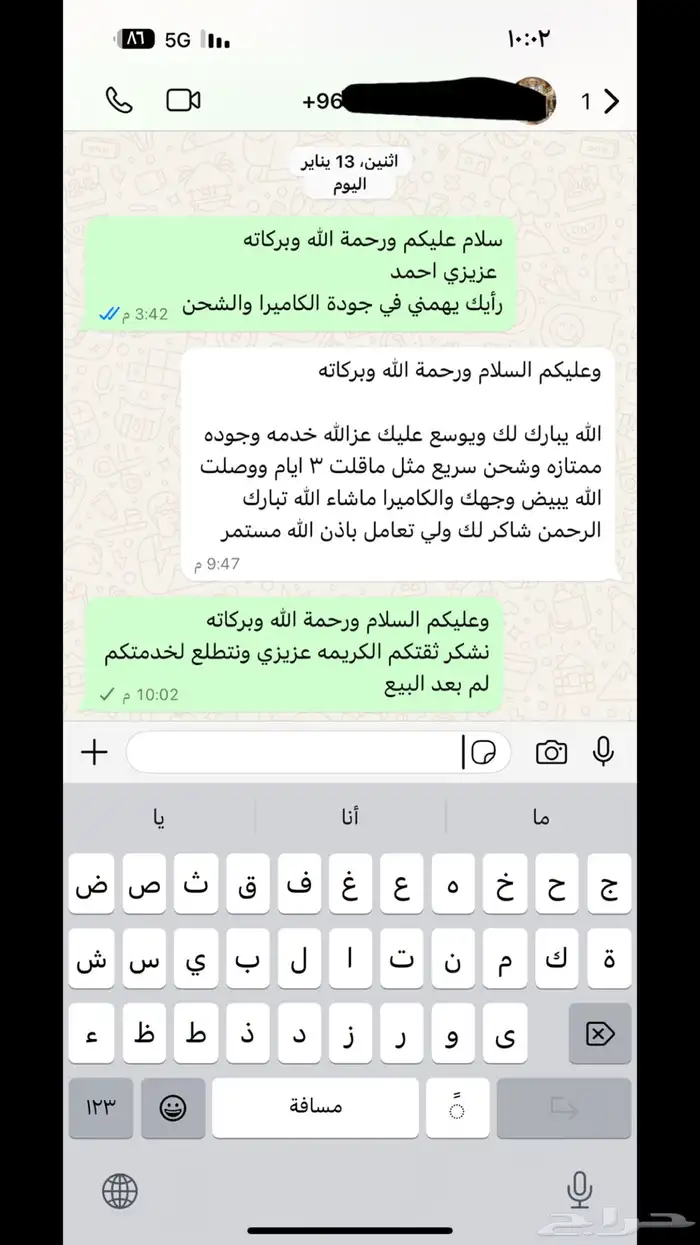The image size is (700, 1245).
Task: Tap the keyboard backspace key
Action: click(599, 1034)
